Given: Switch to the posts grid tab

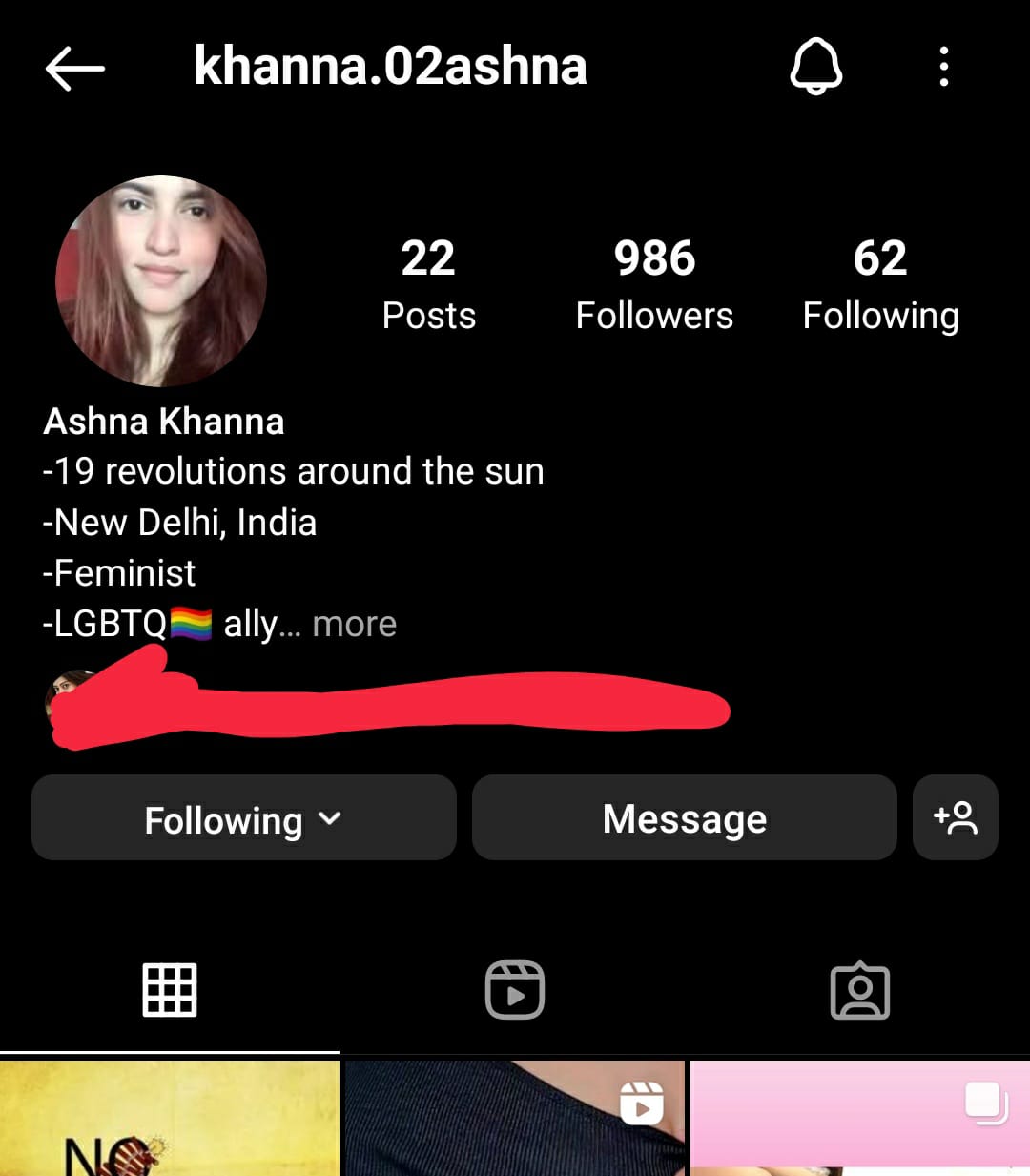Looking at the screenshot, I should tap(170, 990).
